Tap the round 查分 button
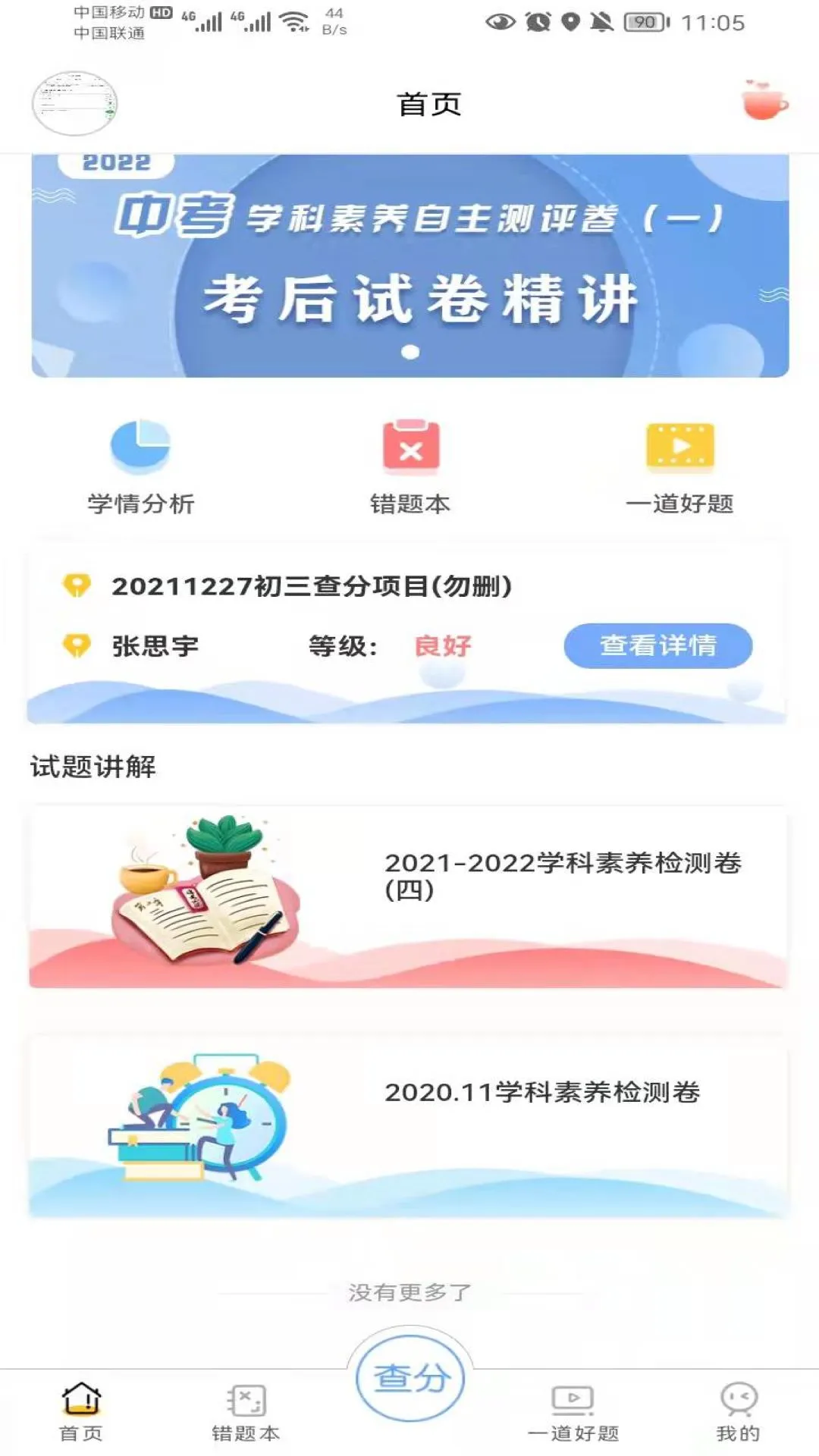The image size is (819, 1456). [410, 1378]
